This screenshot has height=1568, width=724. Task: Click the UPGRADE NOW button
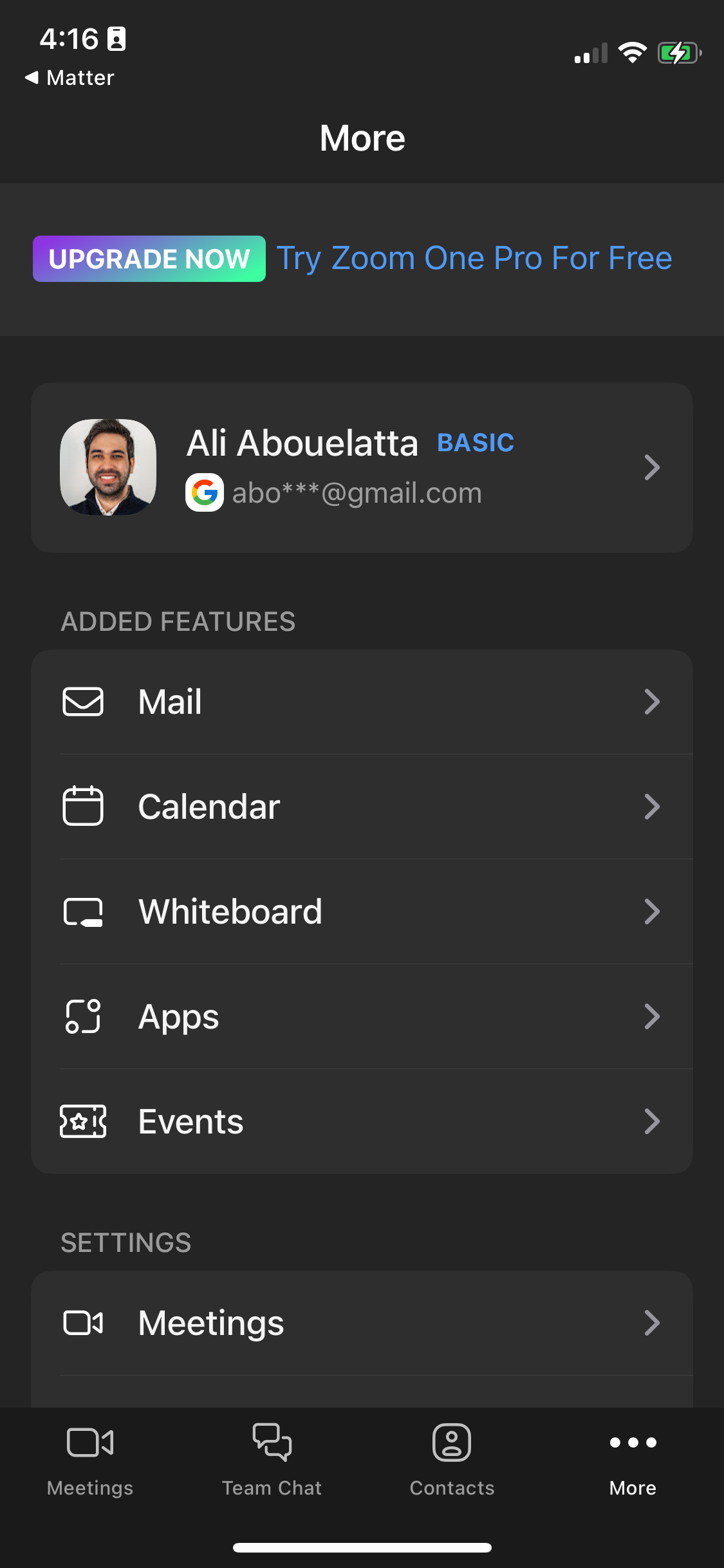point(149,259)
